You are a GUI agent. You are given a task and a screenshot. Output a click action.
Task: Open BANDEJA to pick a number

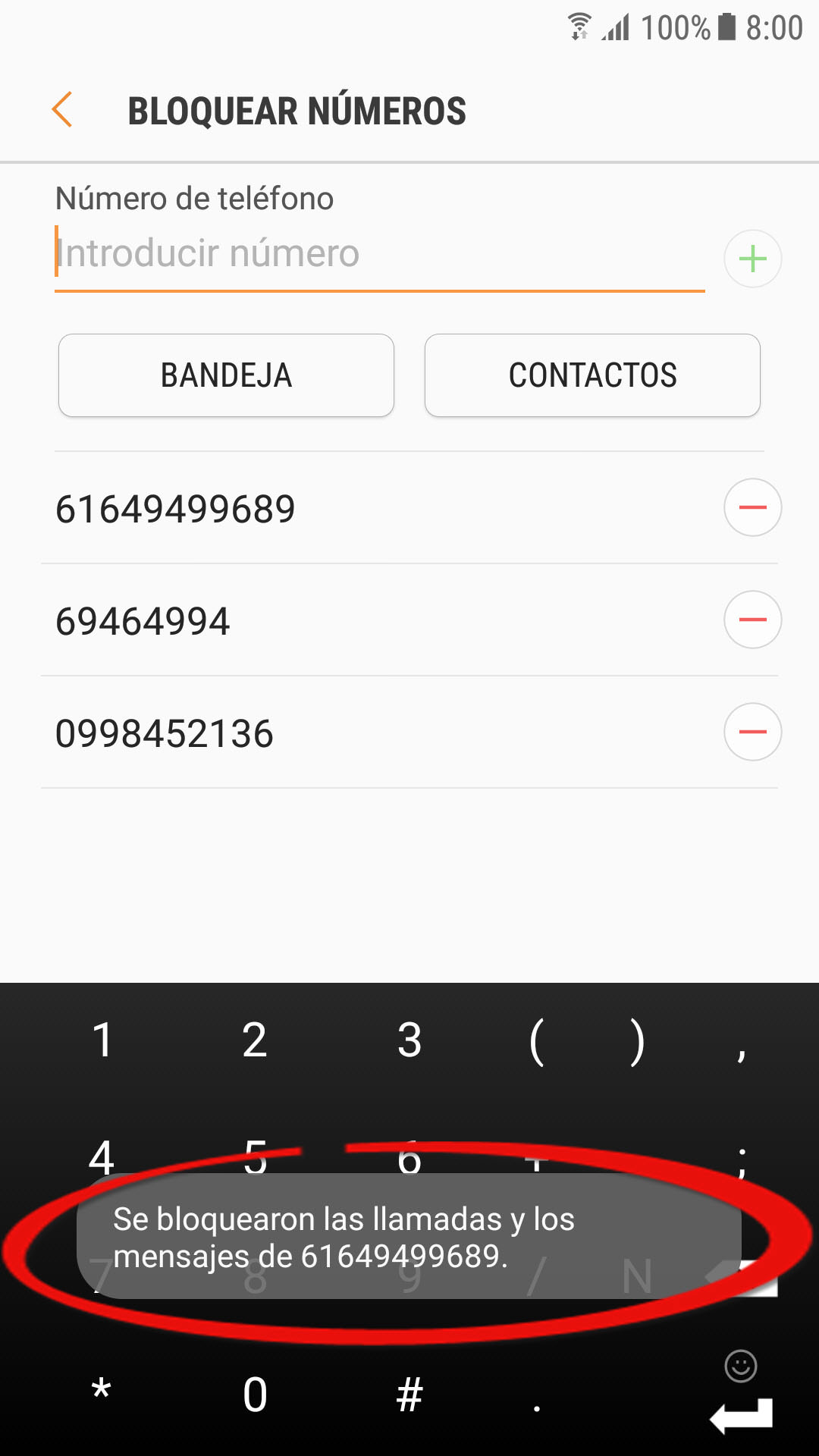[x=226, y=375]
